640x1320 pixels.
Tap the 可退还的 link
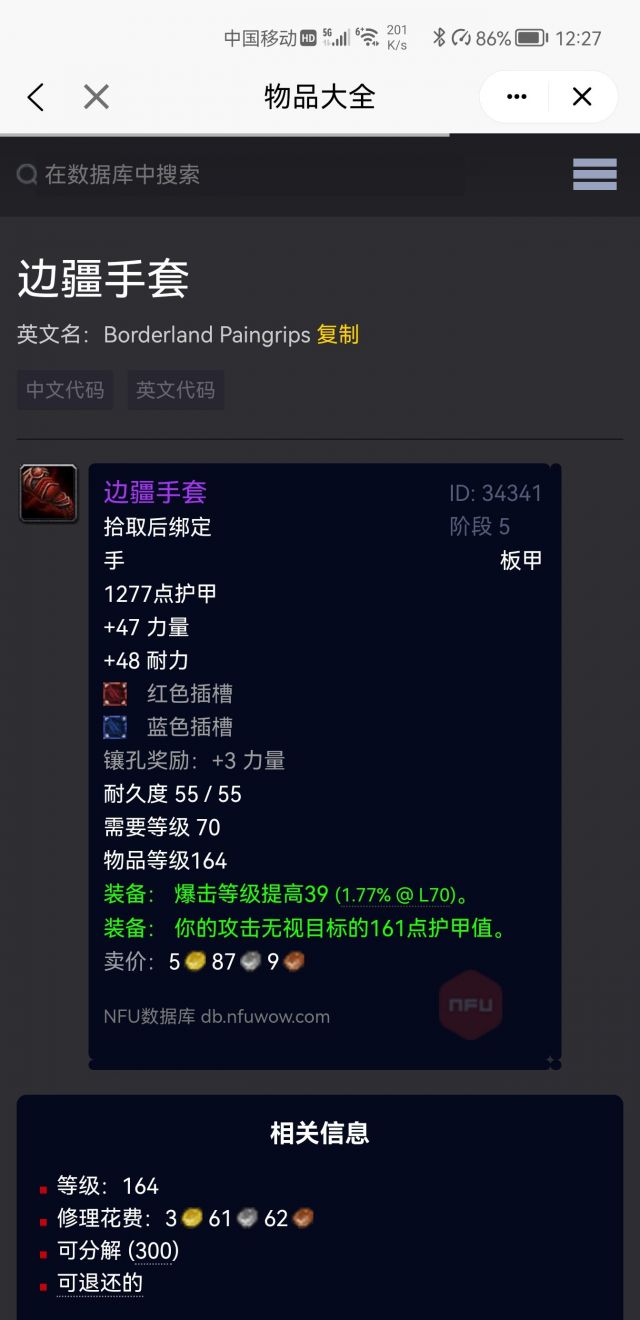pyautogui.click(x=100, y=1283)
